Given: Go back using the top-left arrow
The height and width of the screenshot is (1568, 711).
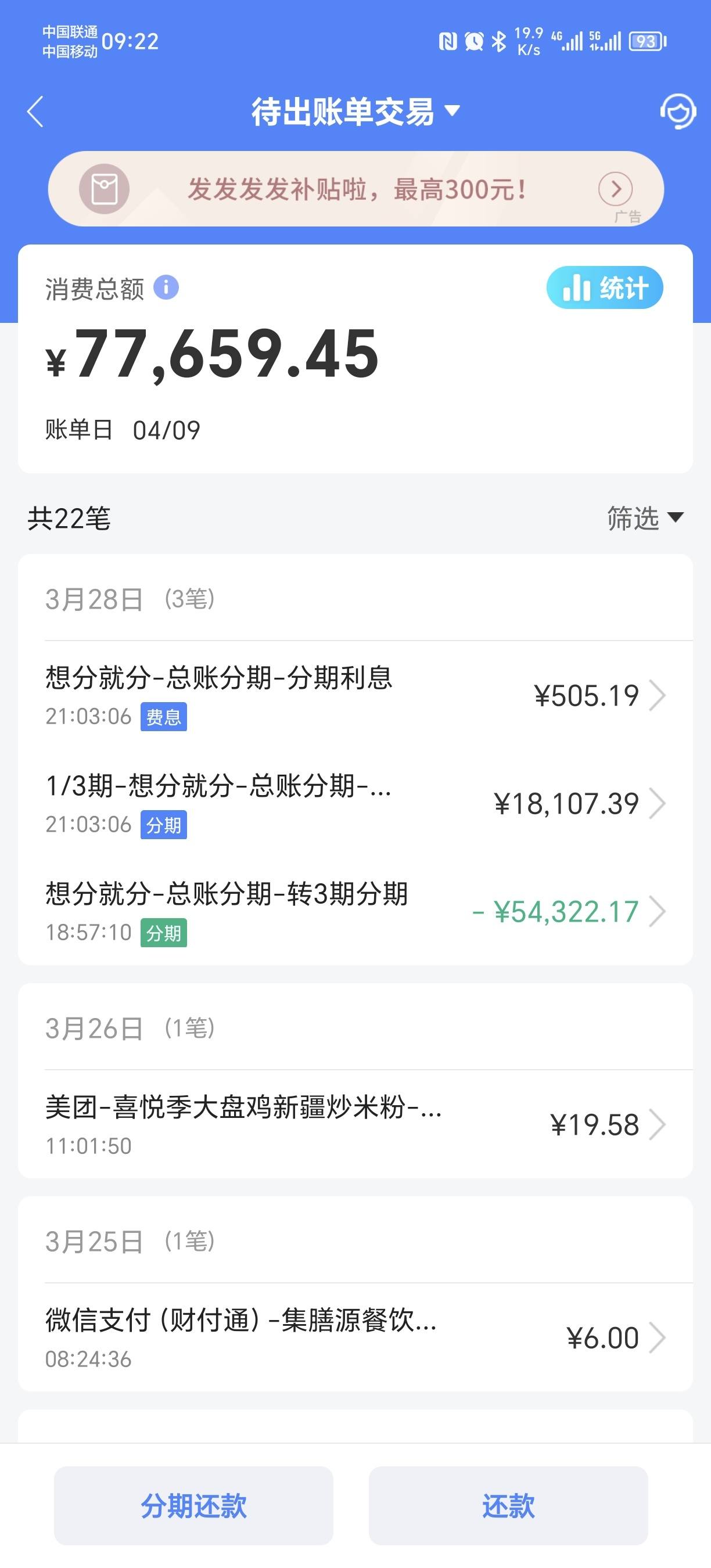Looking at the screenshot, I should coord(35,112).
